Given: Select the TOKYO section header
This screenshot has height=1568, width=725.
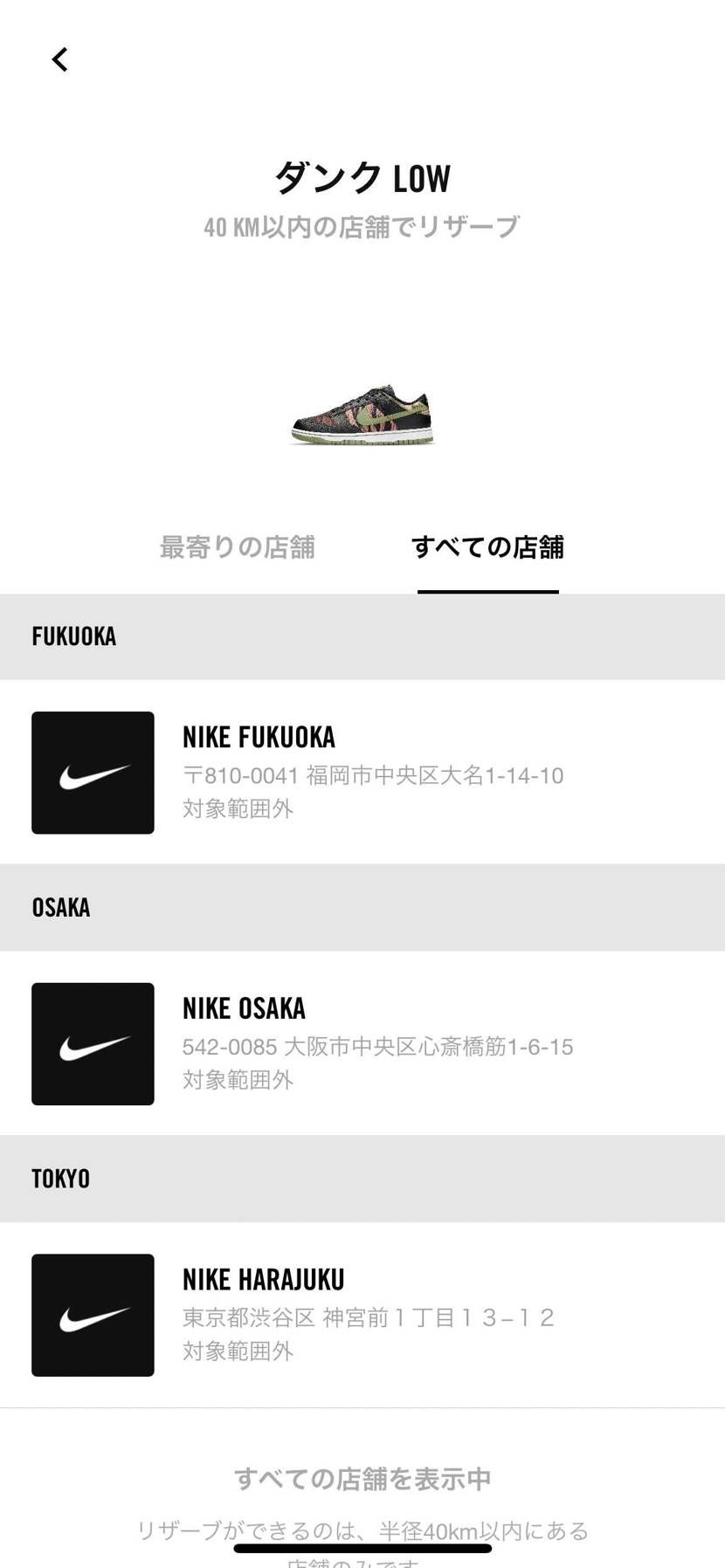Looking at the screenshot, I should [60, 1178].
